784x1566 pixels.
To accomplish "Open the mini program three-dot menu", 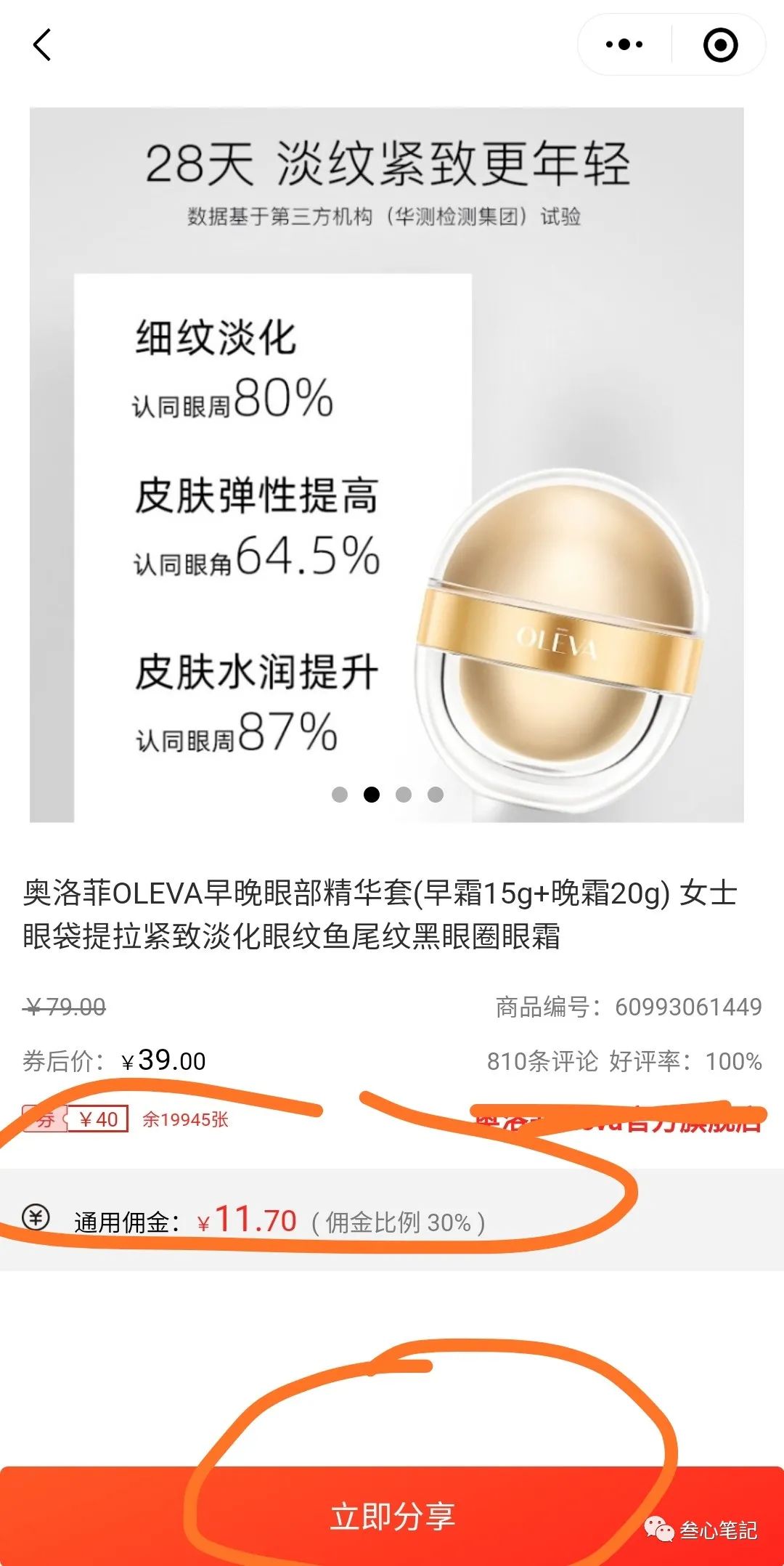I will point(624,45).
